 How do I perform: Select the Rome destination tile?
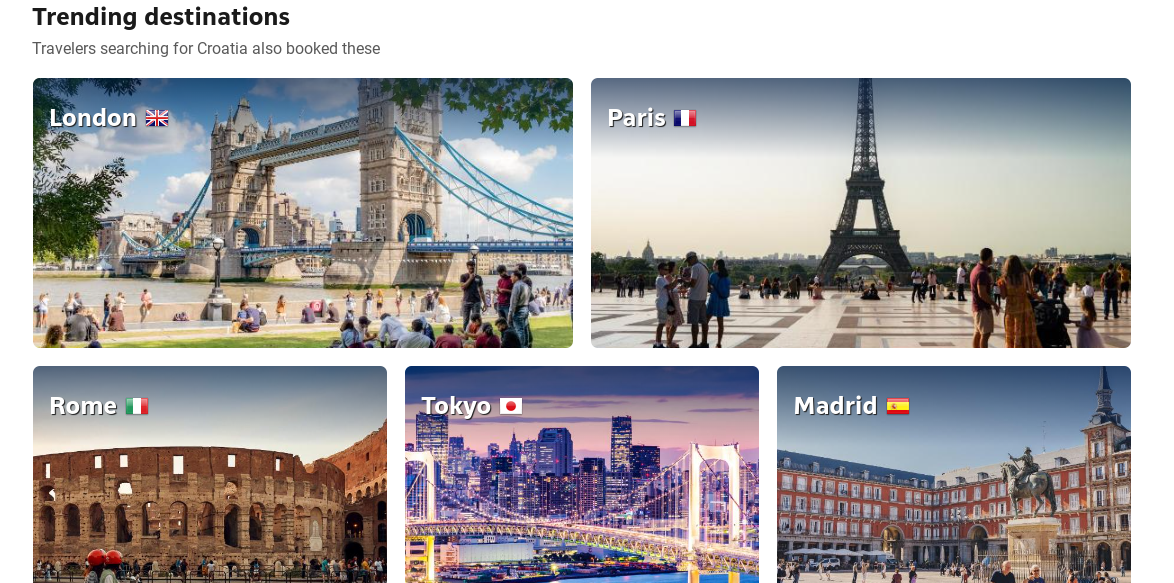(209, 475)
